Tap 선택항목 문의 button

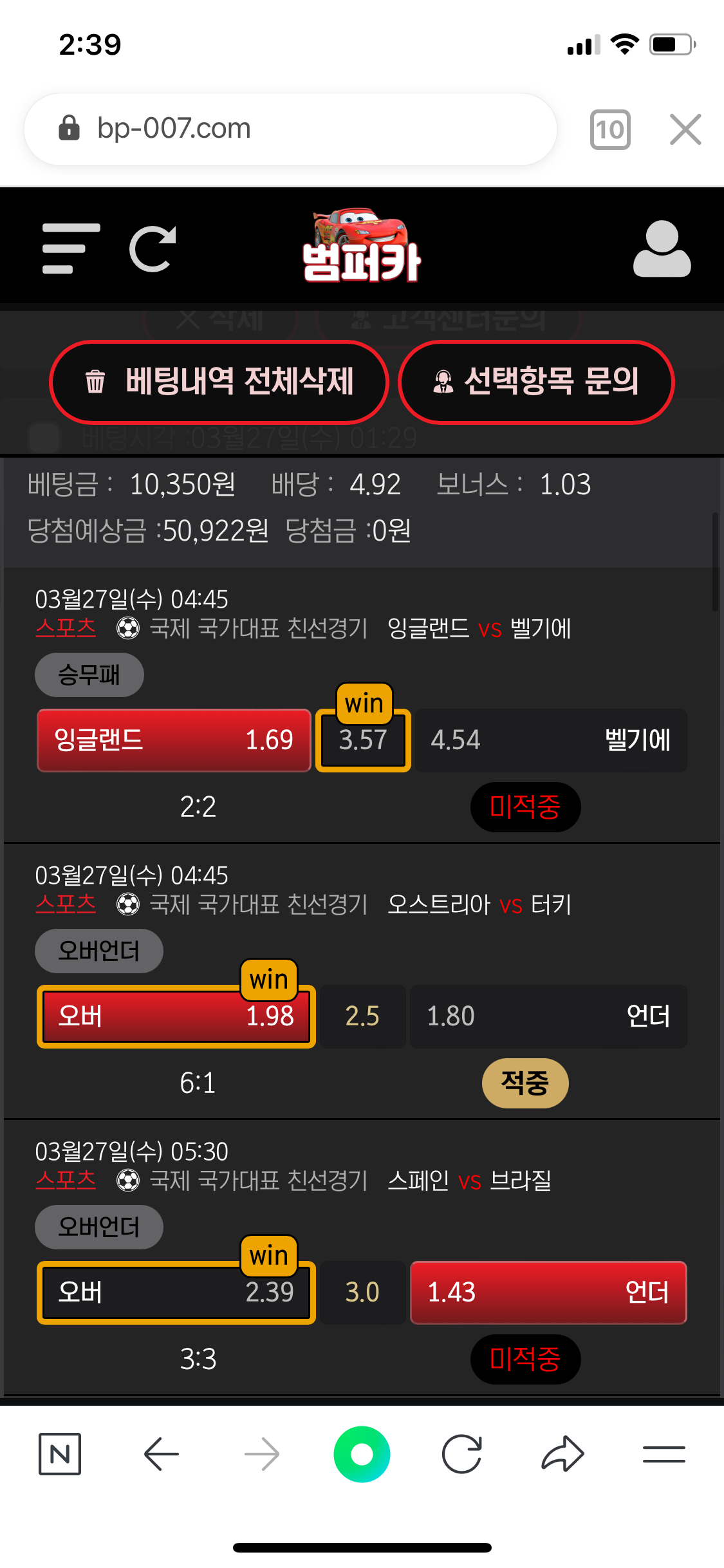tap(535, 381)
